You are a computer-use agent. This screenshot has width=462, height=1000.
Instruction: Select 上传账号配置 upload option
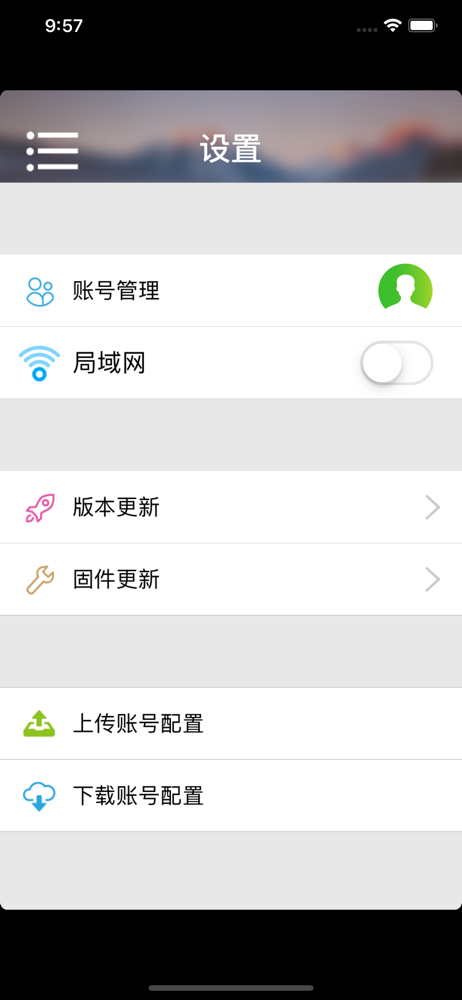pyautogui.click(x=231, y=724)
